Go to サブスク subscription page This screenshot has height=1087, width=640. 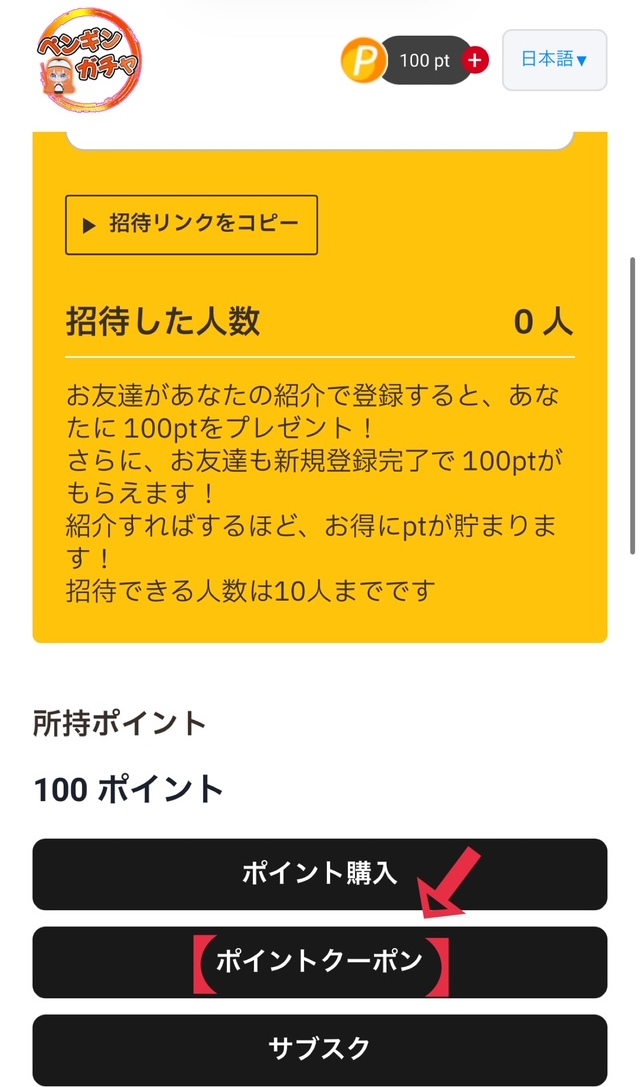click(319, 1049)
